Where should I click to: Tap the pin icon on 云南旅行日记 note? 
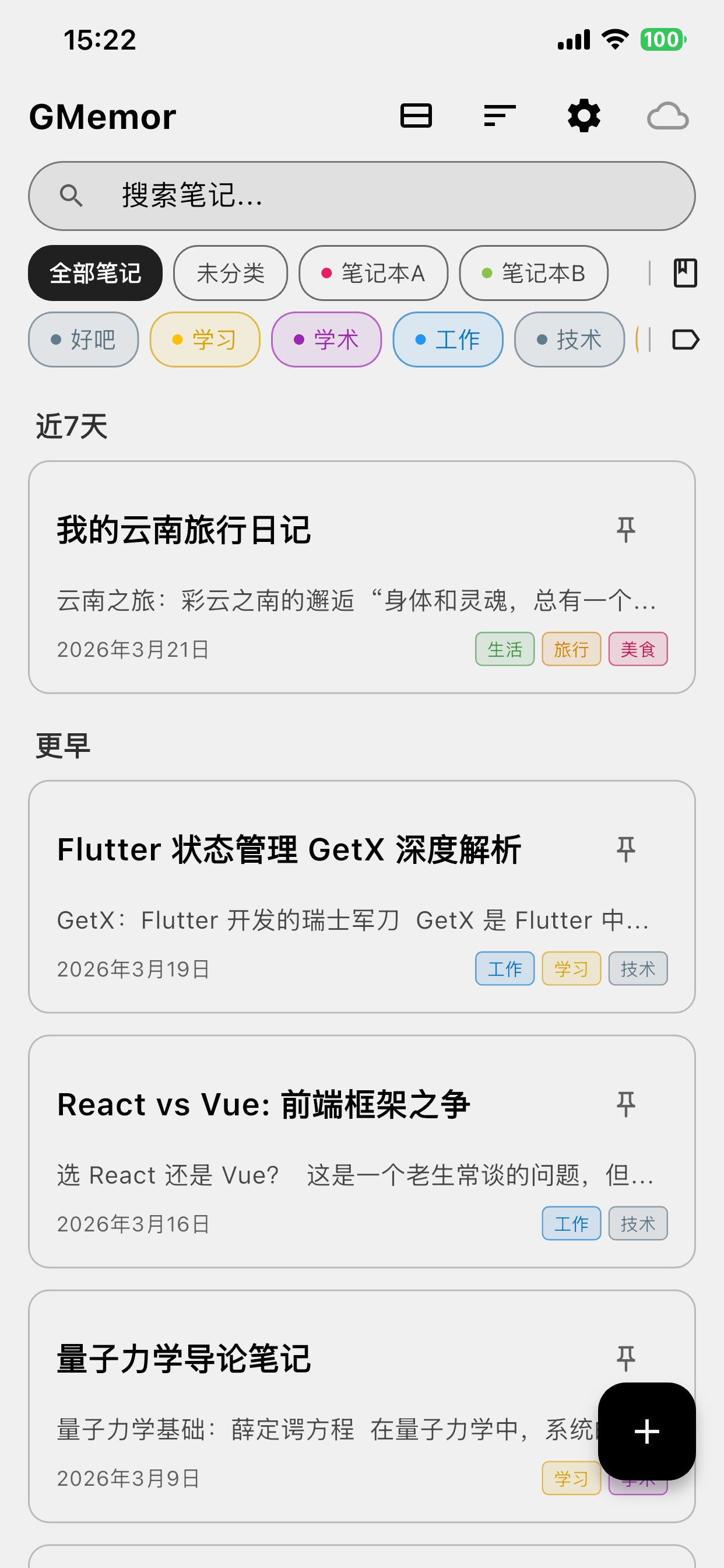(x=626, y=529)
